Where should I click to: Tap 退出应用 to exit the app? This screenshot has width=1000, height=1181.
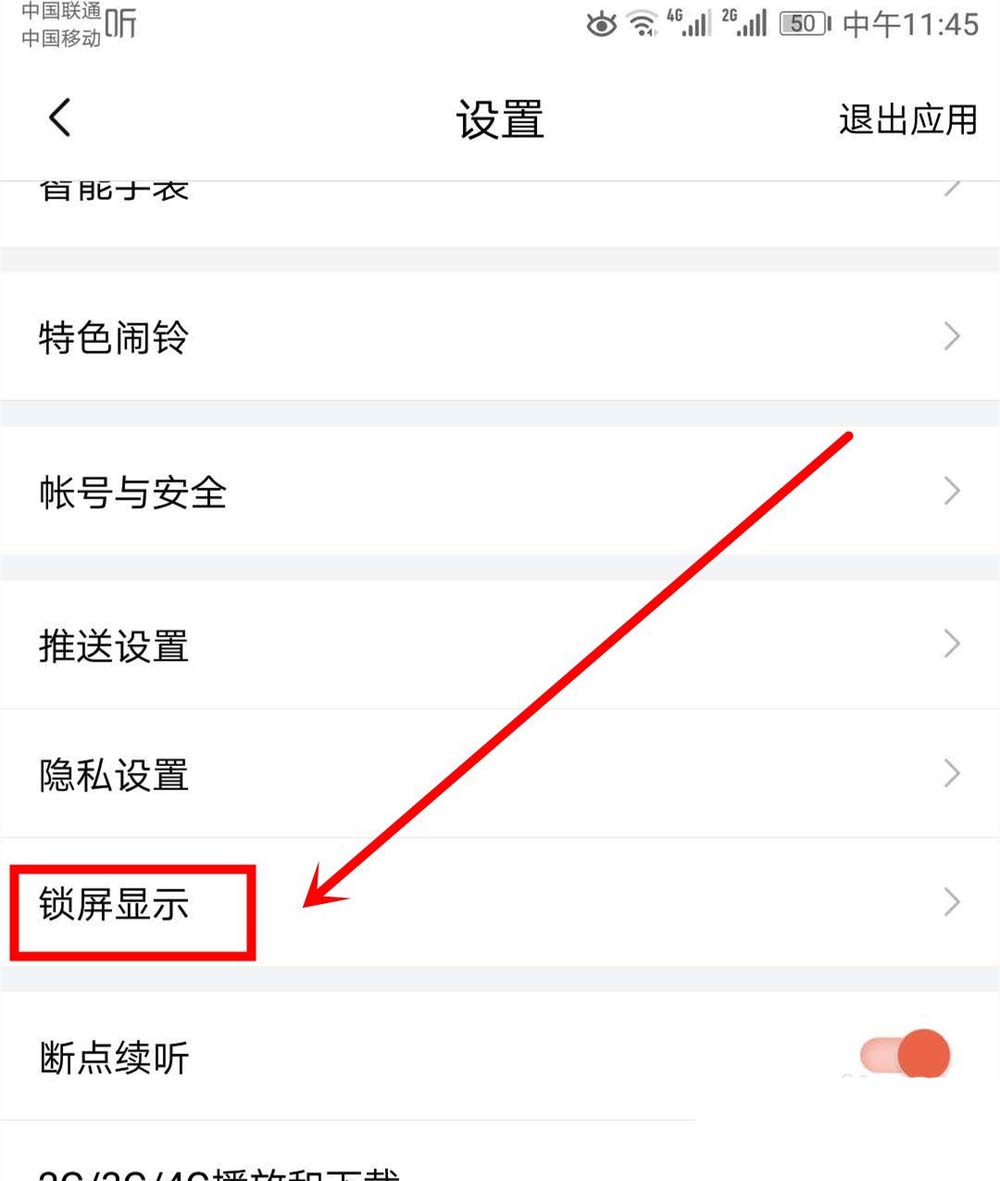point(906,119)
